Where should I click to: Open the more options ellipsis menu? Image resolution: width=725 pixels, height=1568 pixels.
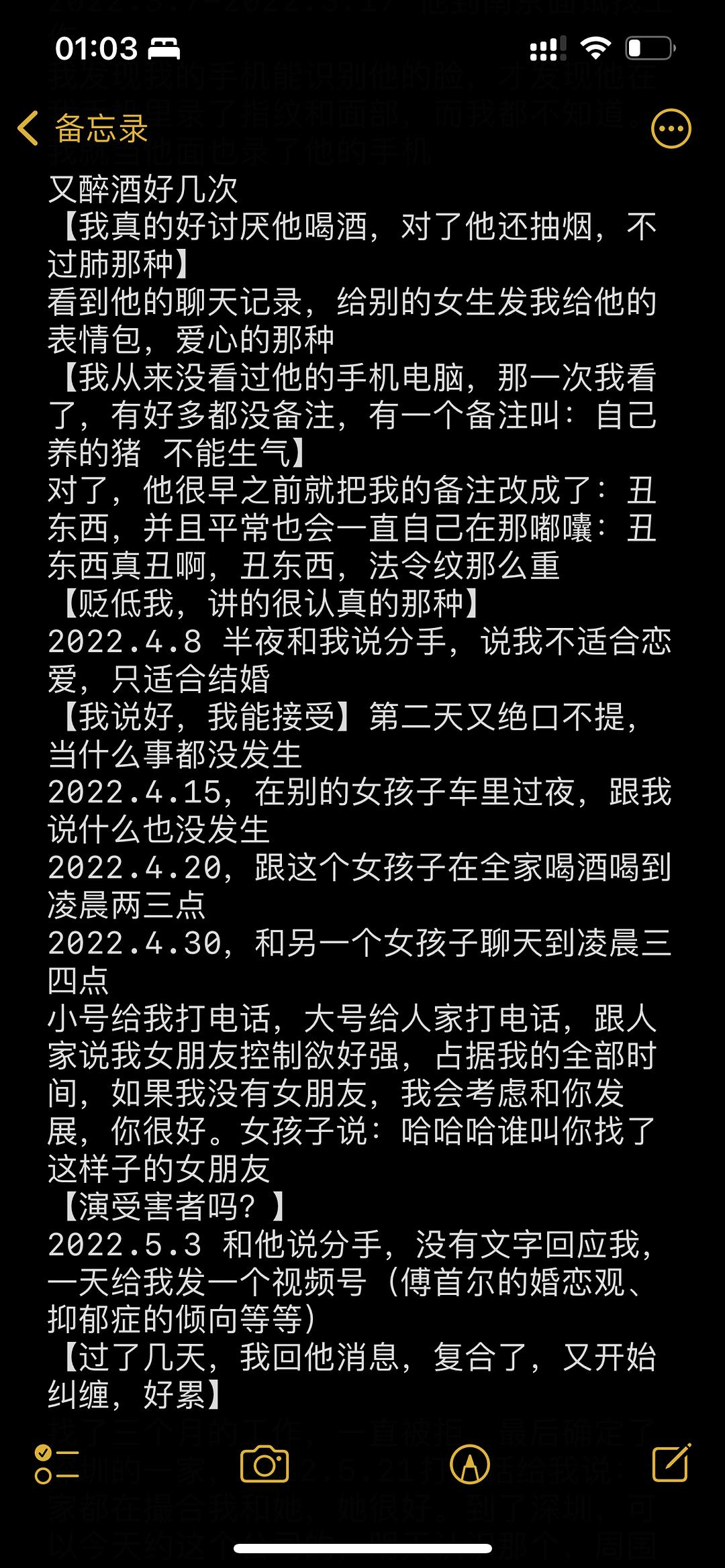coord(671,128)
